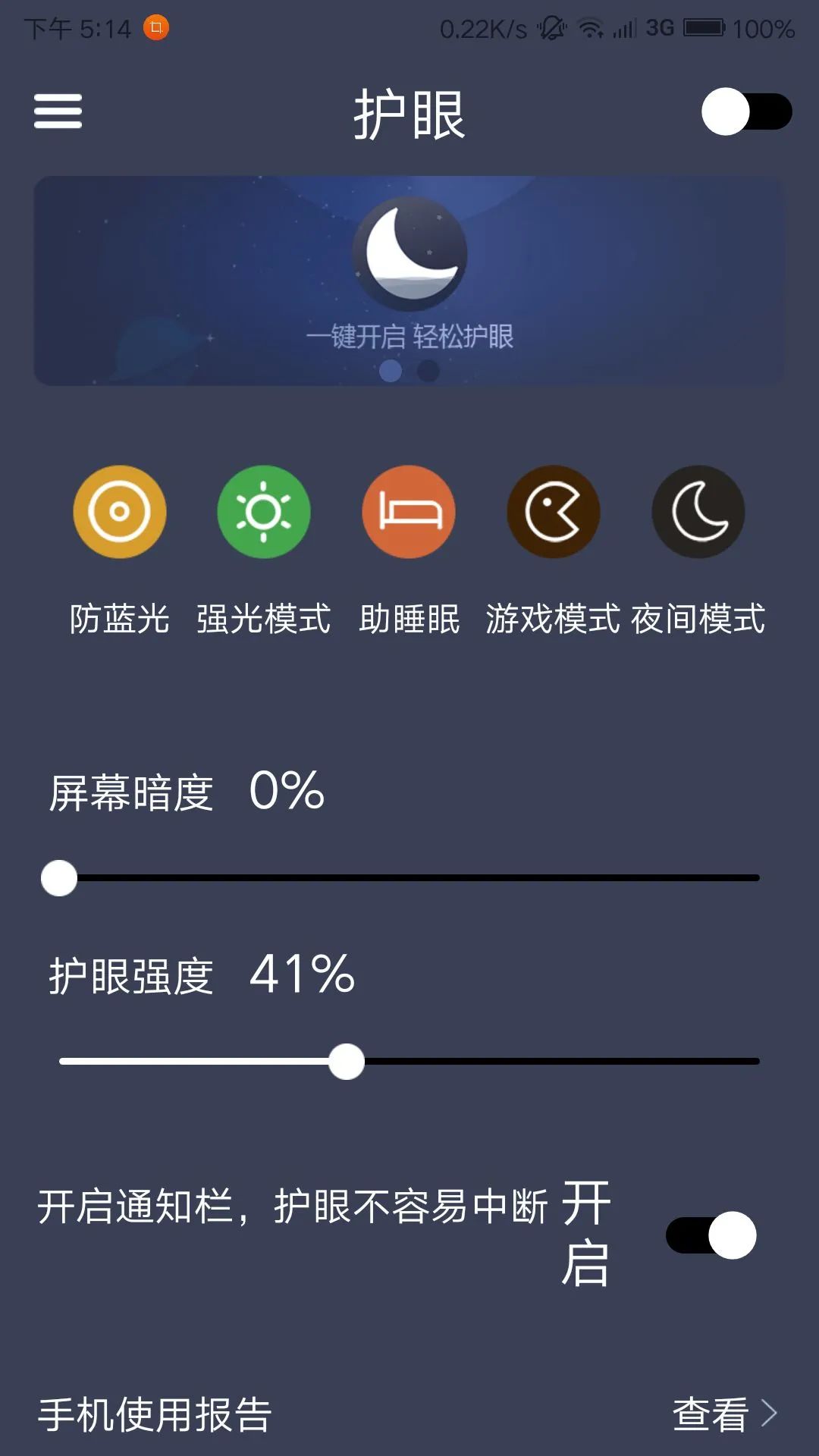The width and height of the screenshot is (819, 1456).
Task: Enable the 助睡眠 sleep aid mode
Action: coord(409,512)
